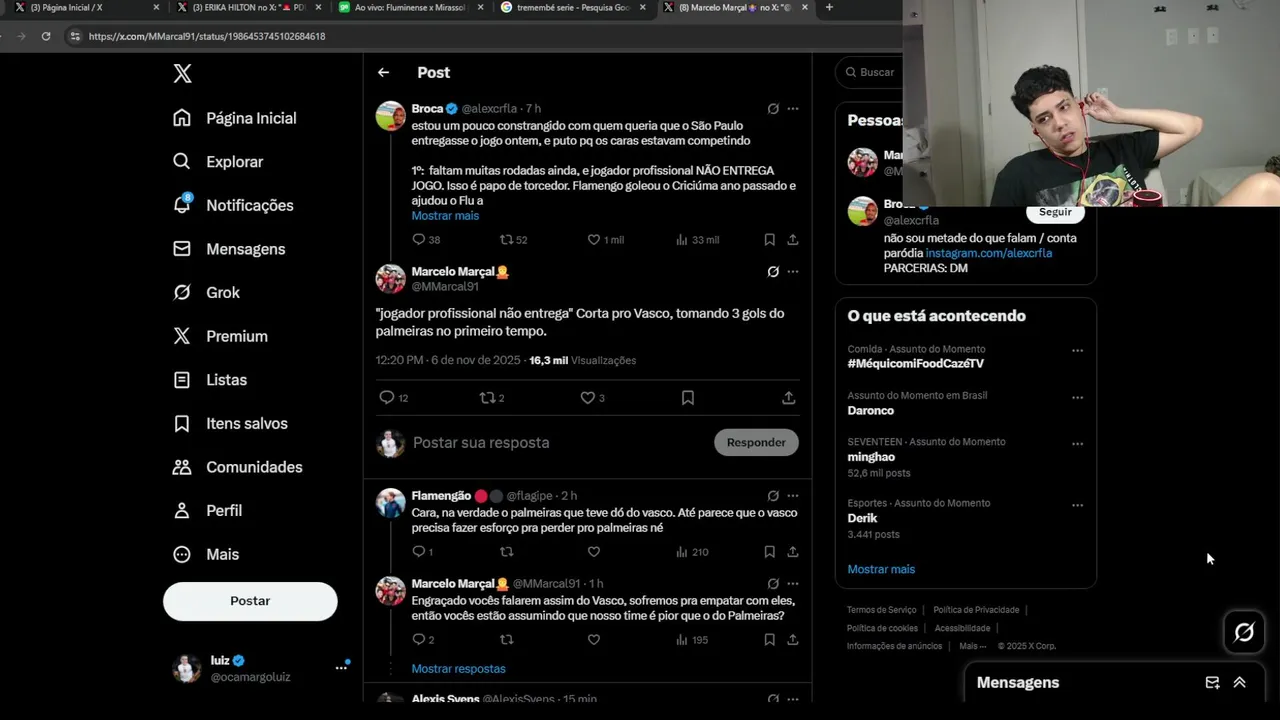Follow Broca with the Seguir button
Image resolution: width=1280 pixels, height=720 pixels.
click(x=1055, y=213)
